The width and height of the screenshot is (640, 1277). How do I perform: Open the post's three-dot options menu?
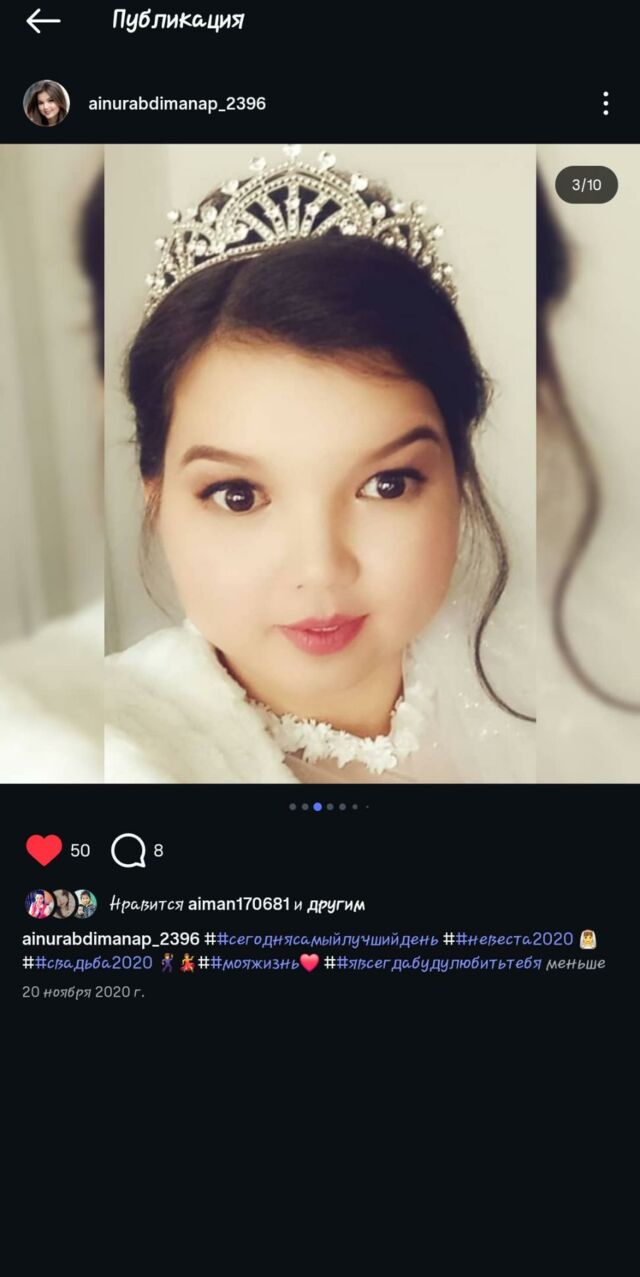click(x=605, y=103)
